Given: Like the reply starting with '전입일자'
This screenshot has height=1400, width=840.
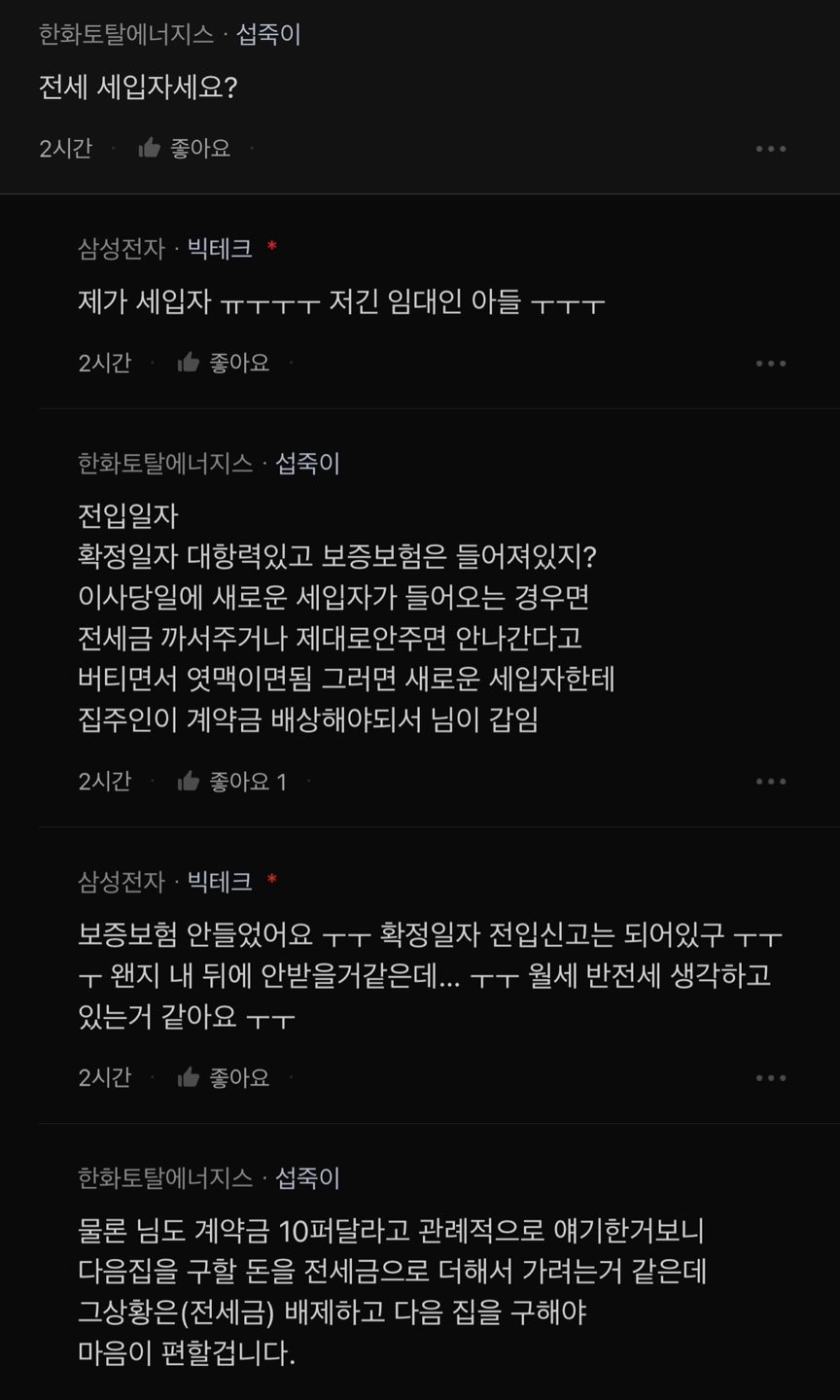Looking at the screenshot, I should (x=231, y=782).
